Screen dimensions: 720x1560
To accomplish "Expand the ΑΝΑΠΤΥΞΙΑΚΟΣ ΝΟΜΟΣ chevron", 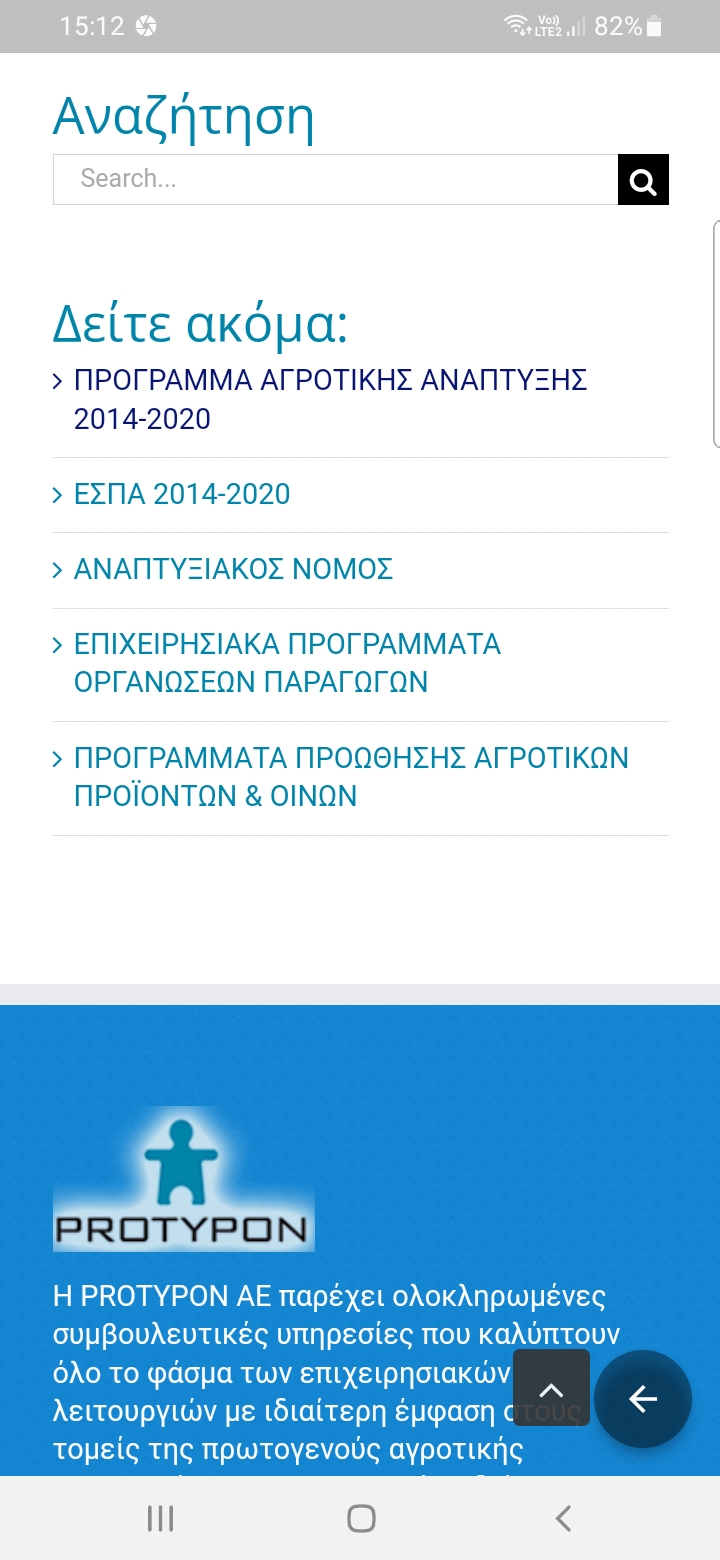I will pyautogui.click(x=57, y=570).
